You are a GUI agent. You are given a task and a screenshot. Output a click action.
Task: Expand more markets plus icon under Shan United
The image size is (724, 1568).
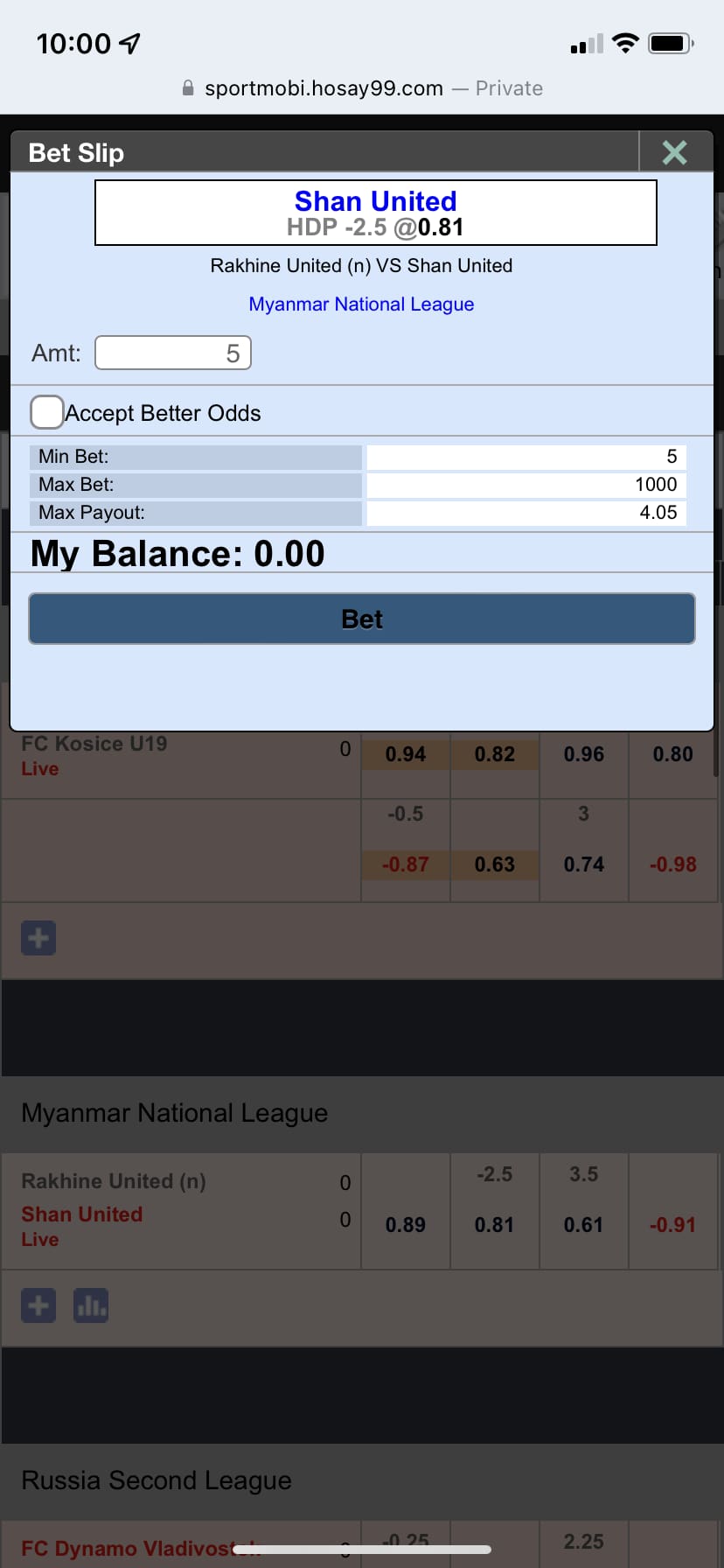38,1305
